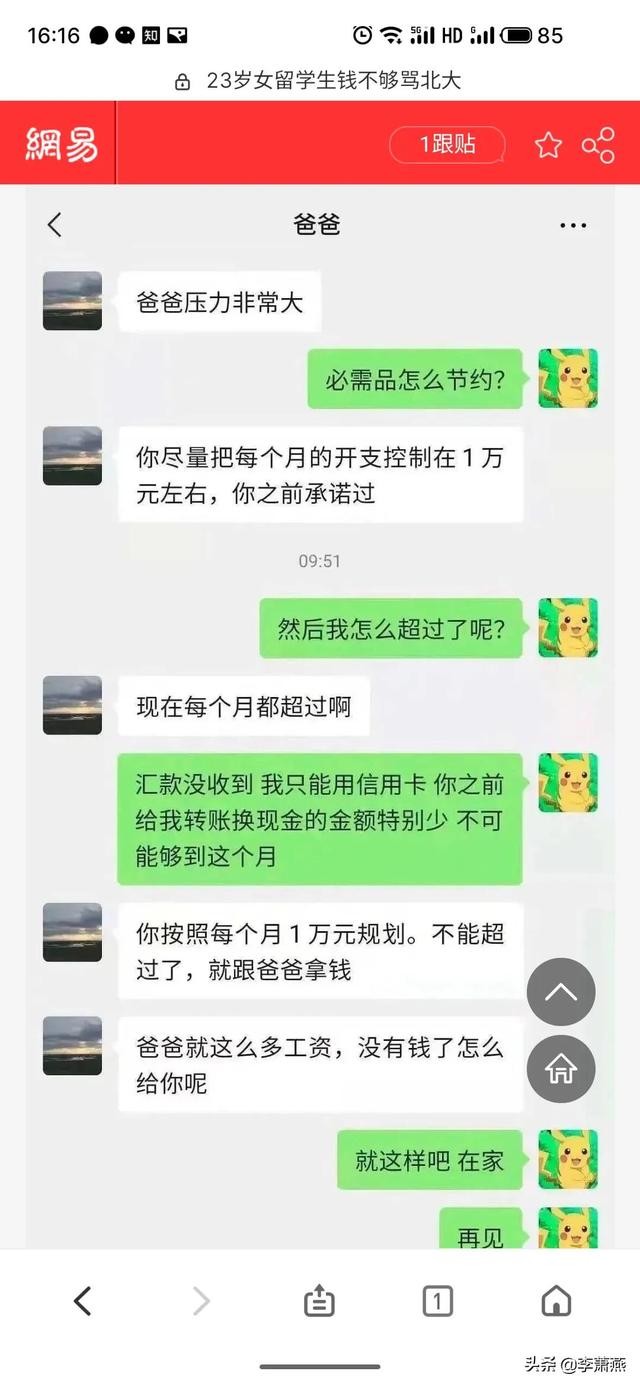Open the browser share menu in the bottom bar

point(319,1301)
